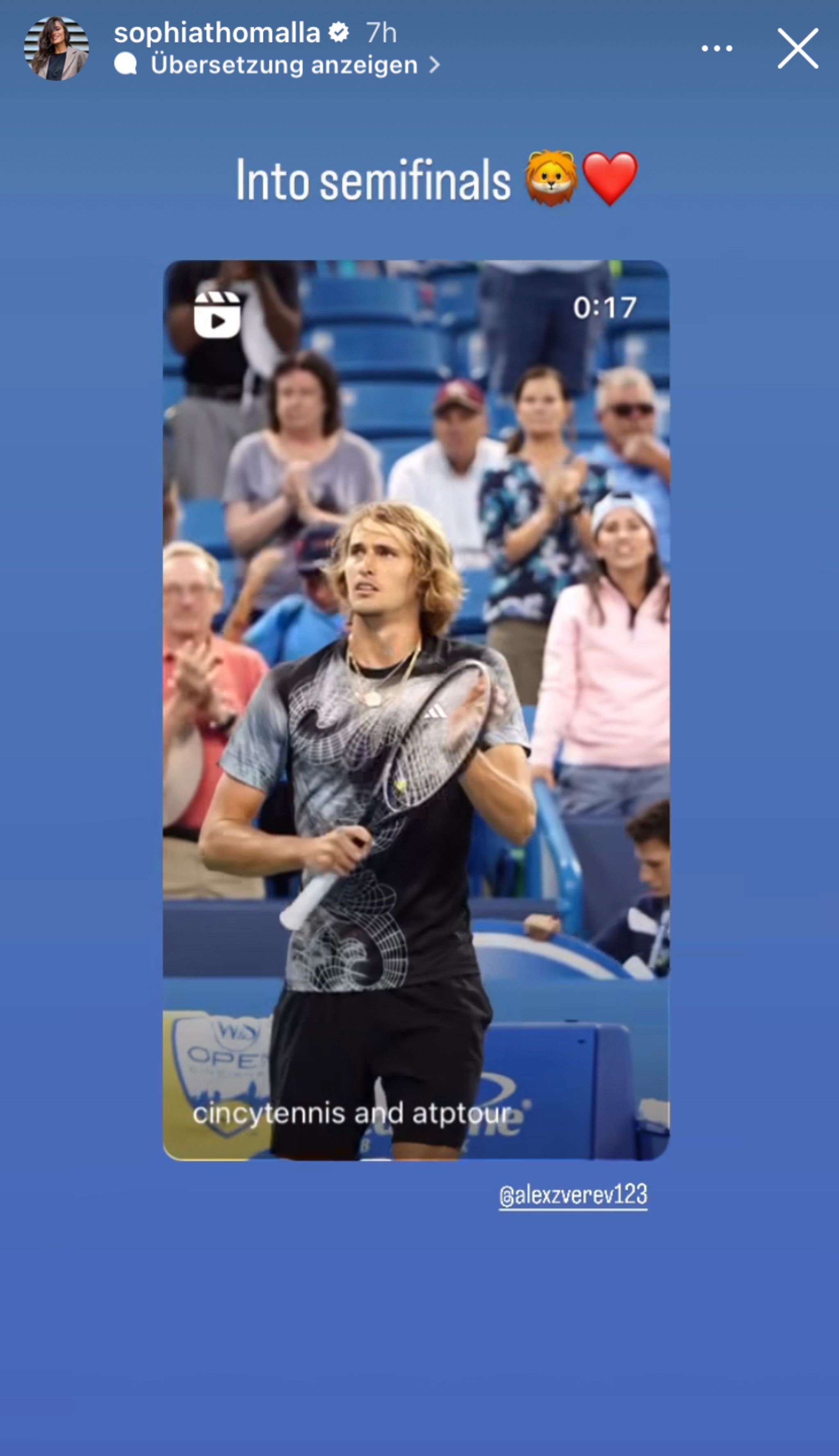Show translation via Übersetzung anzeigen
Image resolution: width=839 pixels, height=1456 pixels.
click(x=283, y=65)
